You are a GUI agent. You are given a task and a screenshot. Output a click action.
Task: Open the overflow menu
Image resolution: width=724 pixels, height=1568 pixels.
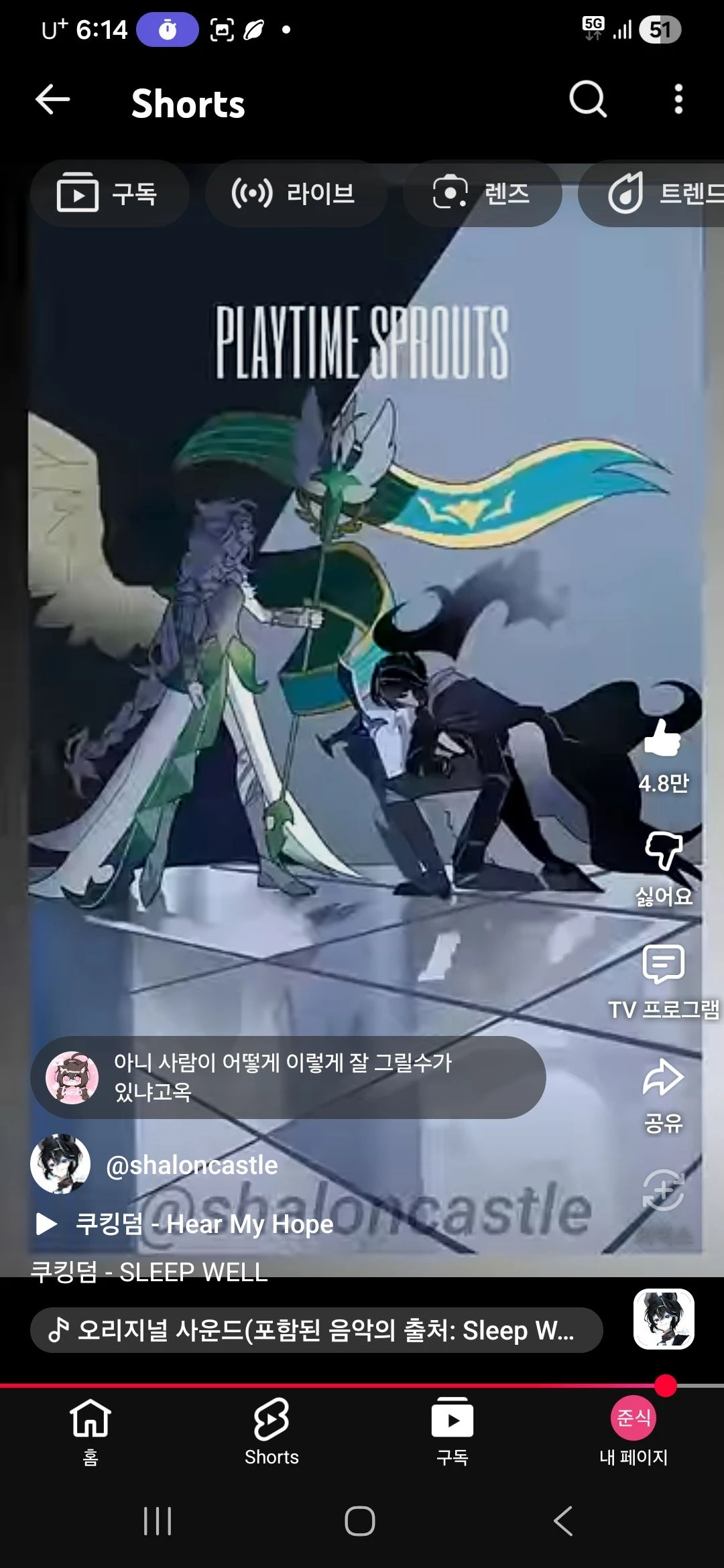pyautogui.click(x=678, y=100)
